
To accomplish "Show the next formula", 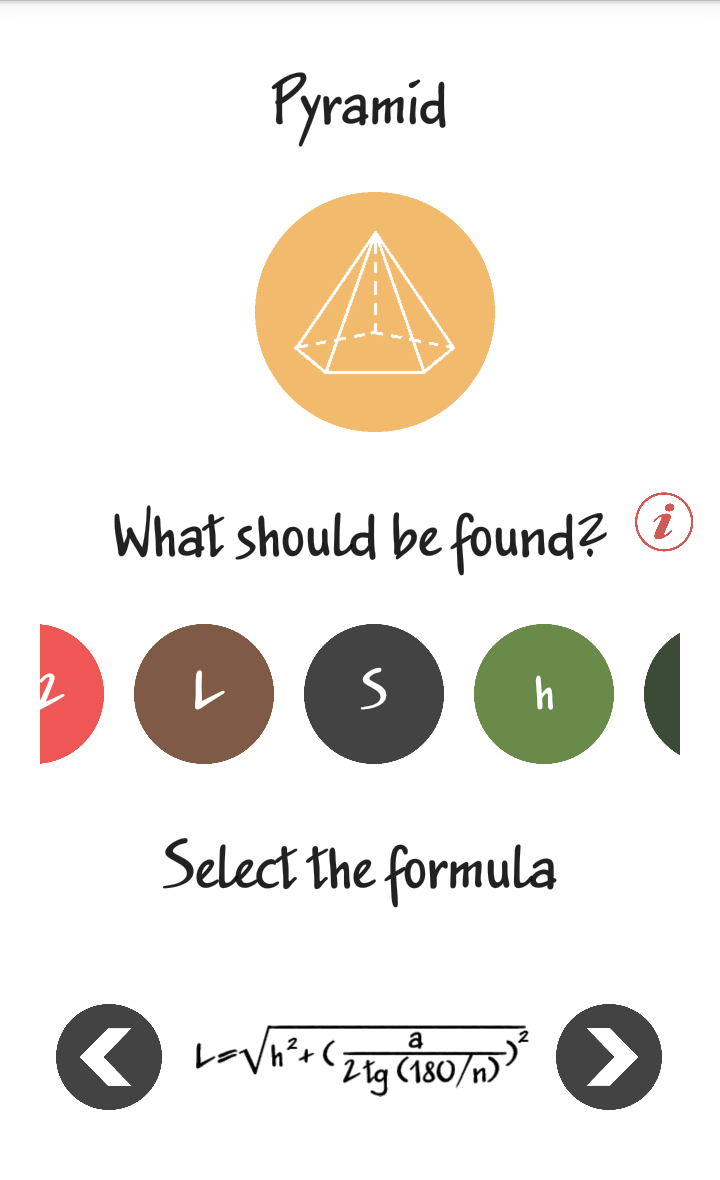I will point(609,1057).
